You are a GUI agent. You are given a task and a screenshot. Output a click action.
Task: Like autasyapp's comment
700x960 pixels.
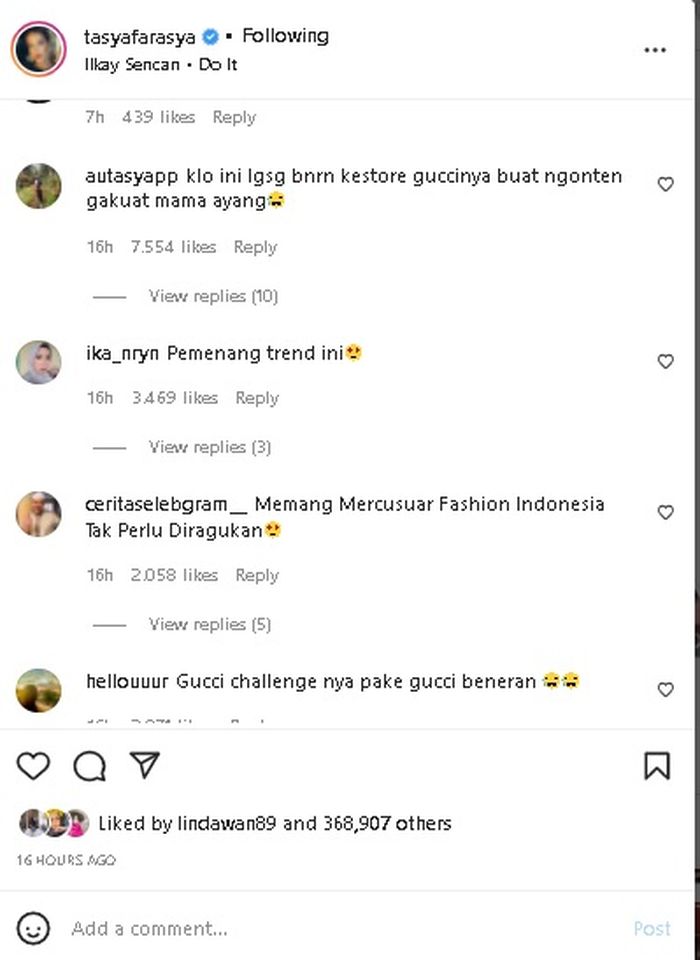[665, 184]
